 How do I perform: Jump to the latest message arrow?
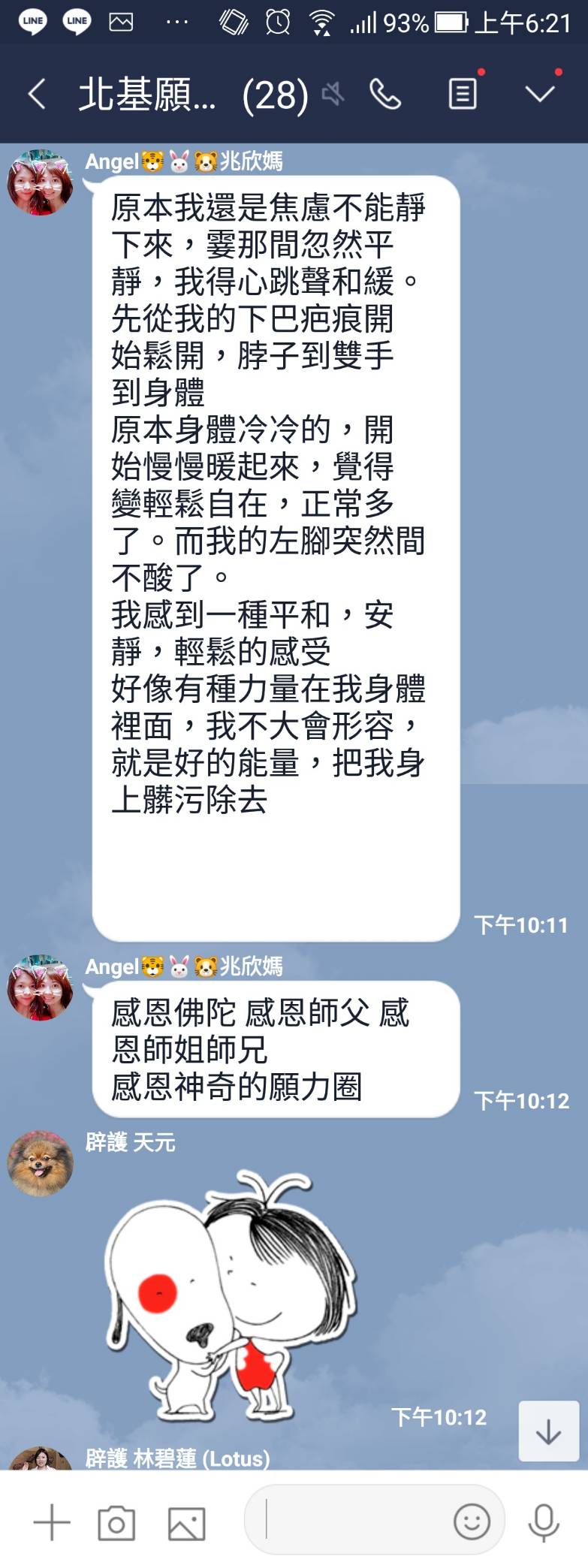coord(548,1431)
